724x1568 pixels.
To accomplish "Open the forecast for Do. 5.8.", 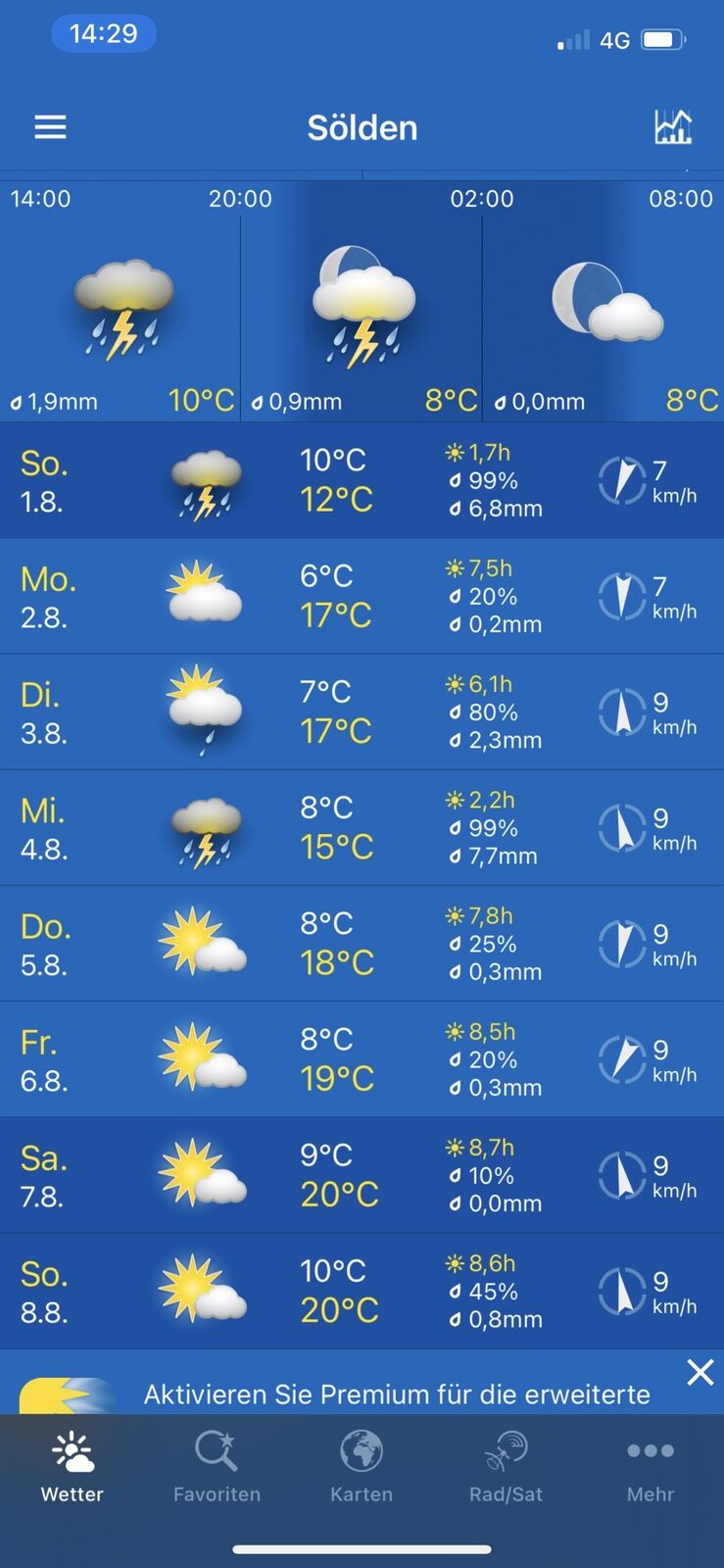I will pos(362,943).
